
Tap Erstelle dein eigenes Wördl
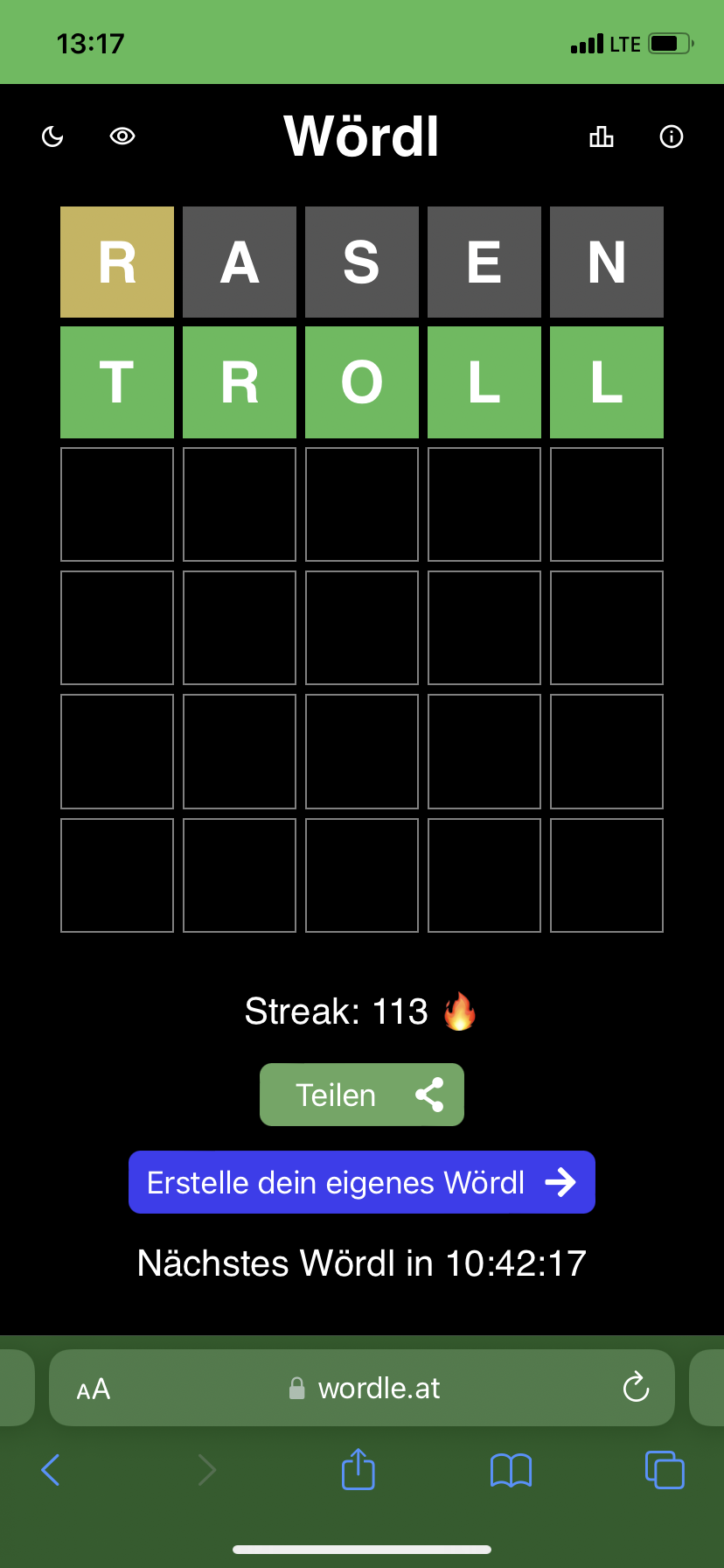coord(362,1182)
